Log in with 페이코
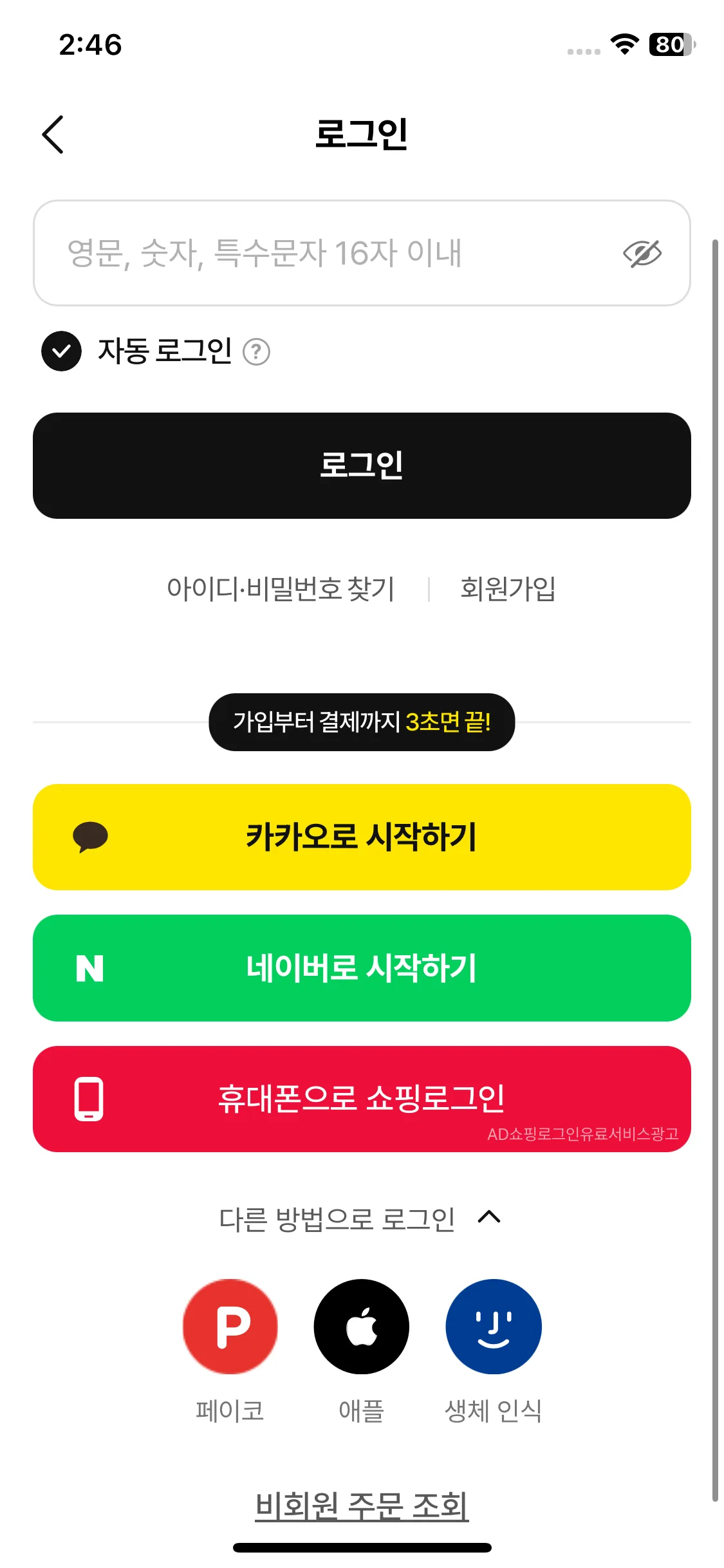Viewport: 724px width, 1568px height. (x=230, y=1327)
